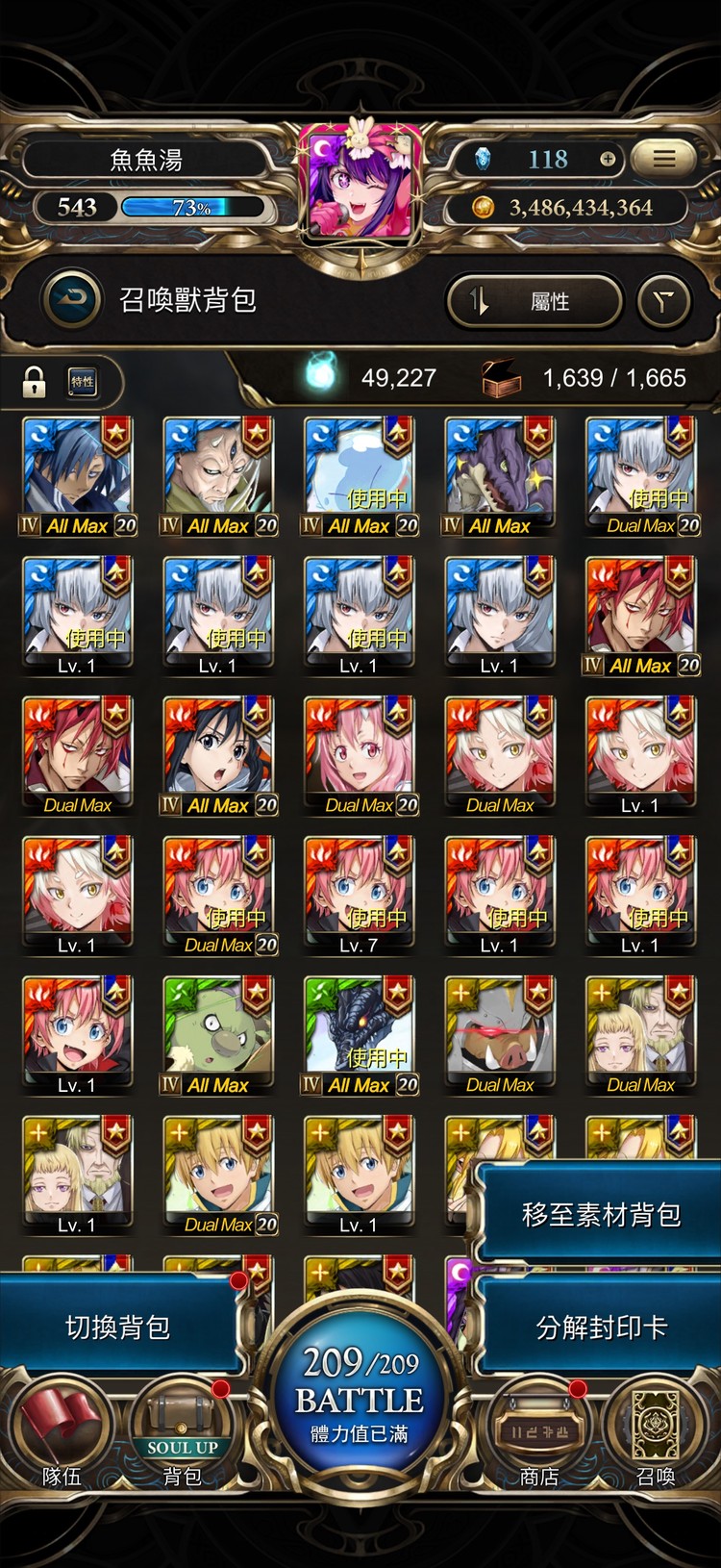Select 分解封印卡 option
The image size is (721, 1568).
(601, 1328)
